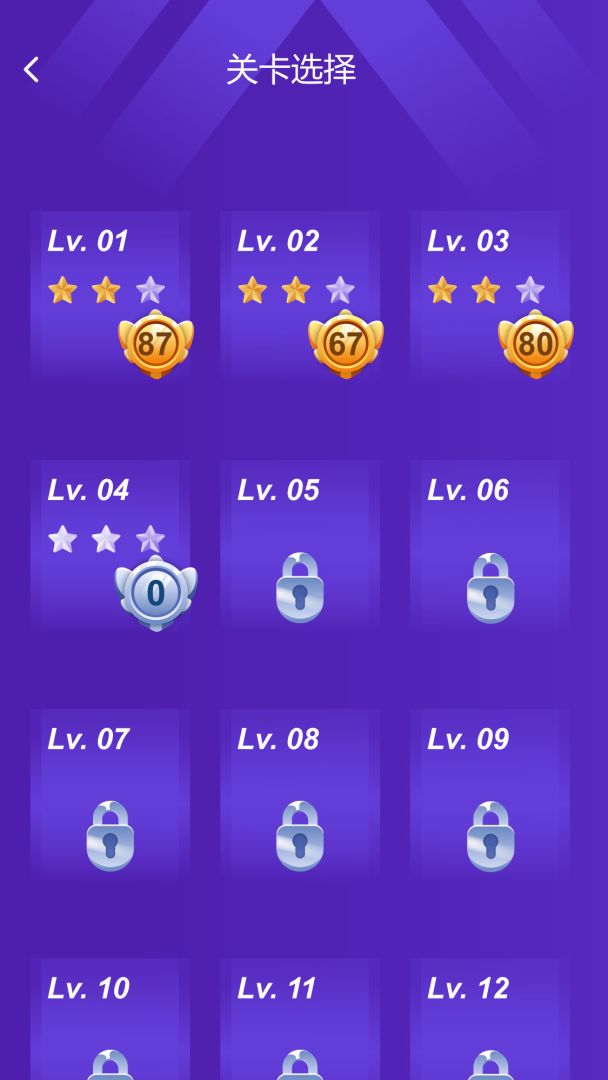Select level Lv. 02 card

(x=300, y=295)
